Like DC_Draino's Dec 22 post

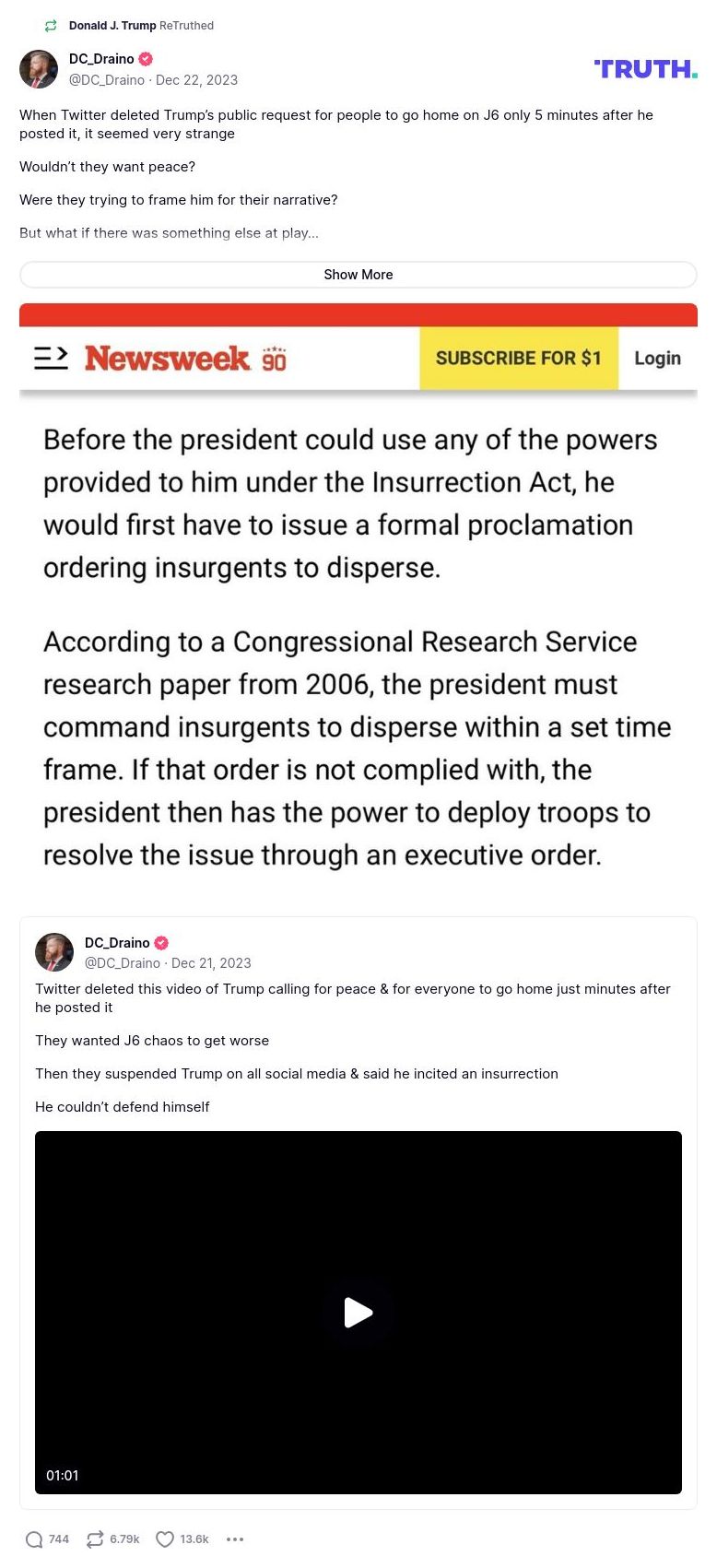click(x=165, y=1539)
